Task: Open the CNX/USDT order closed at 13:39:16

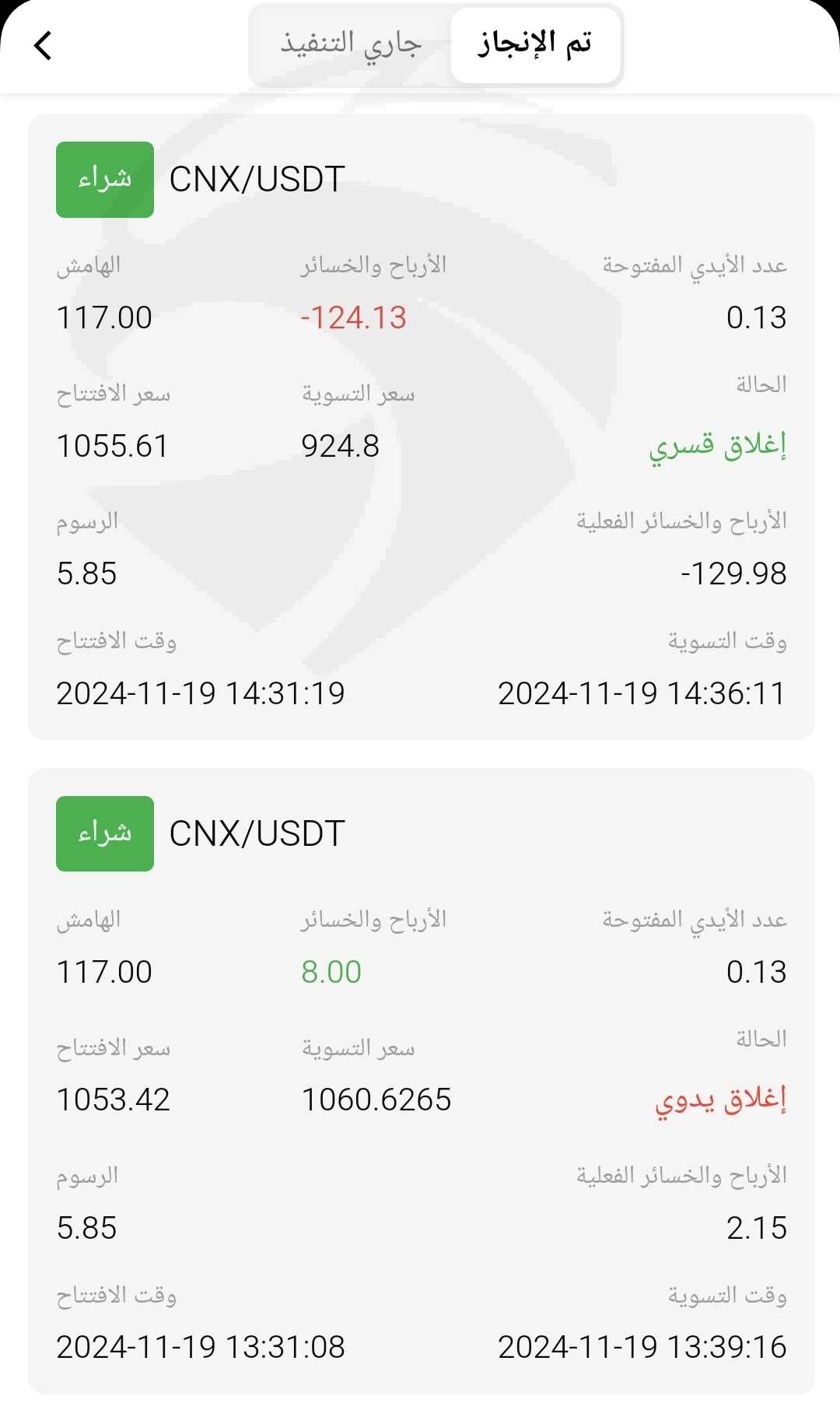Action: (421, 1081)
